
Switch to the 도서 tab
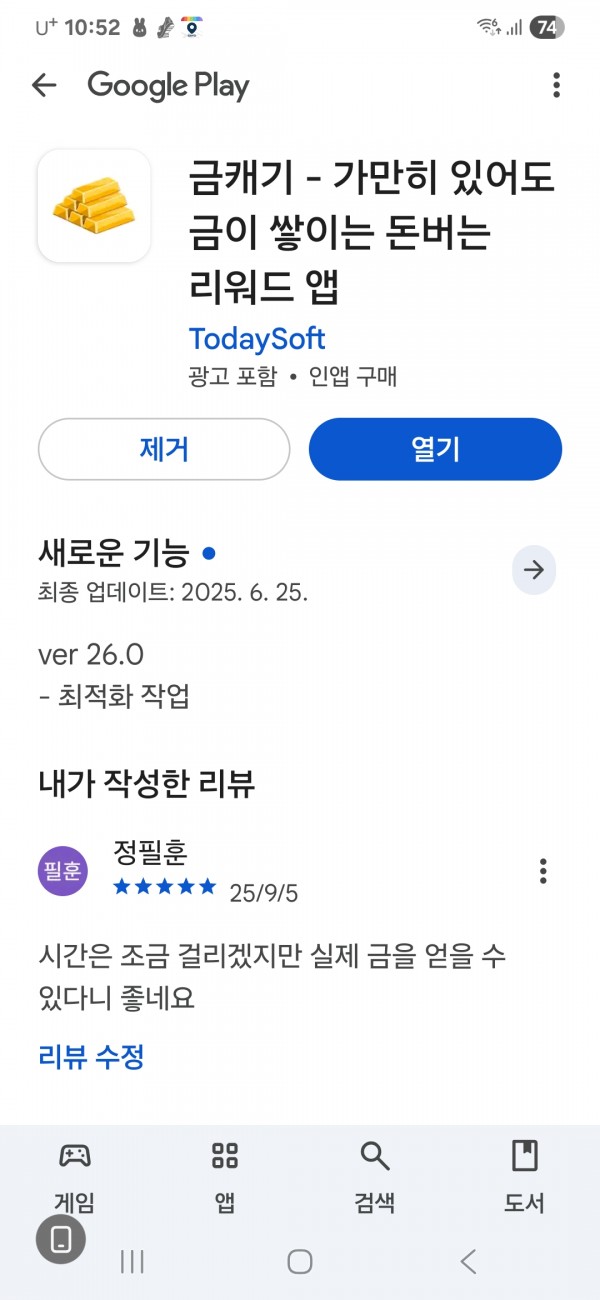[x=524, y=1177]
